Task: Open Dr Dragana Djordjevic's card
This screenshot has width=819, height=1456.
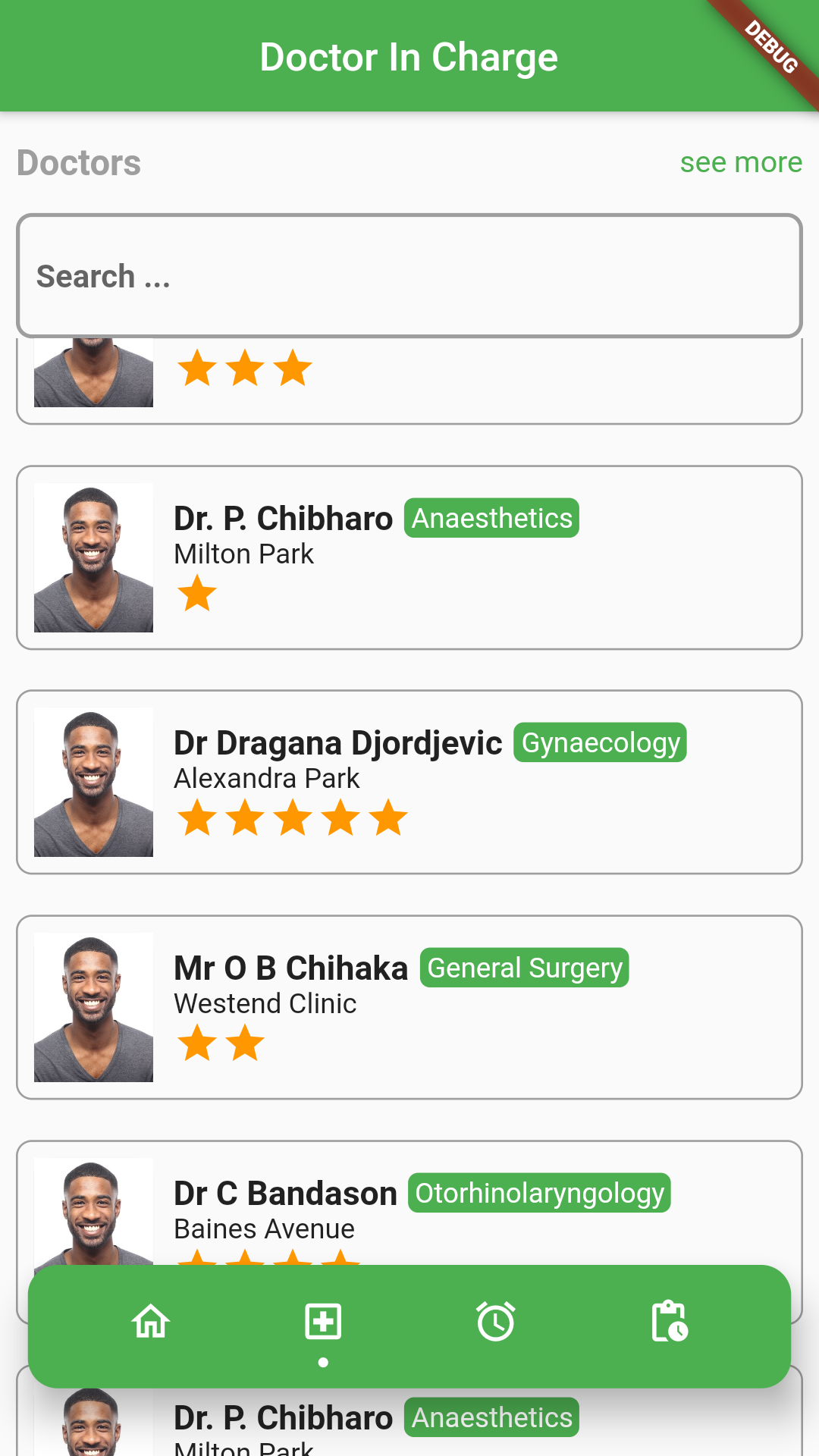Action: 409,781
